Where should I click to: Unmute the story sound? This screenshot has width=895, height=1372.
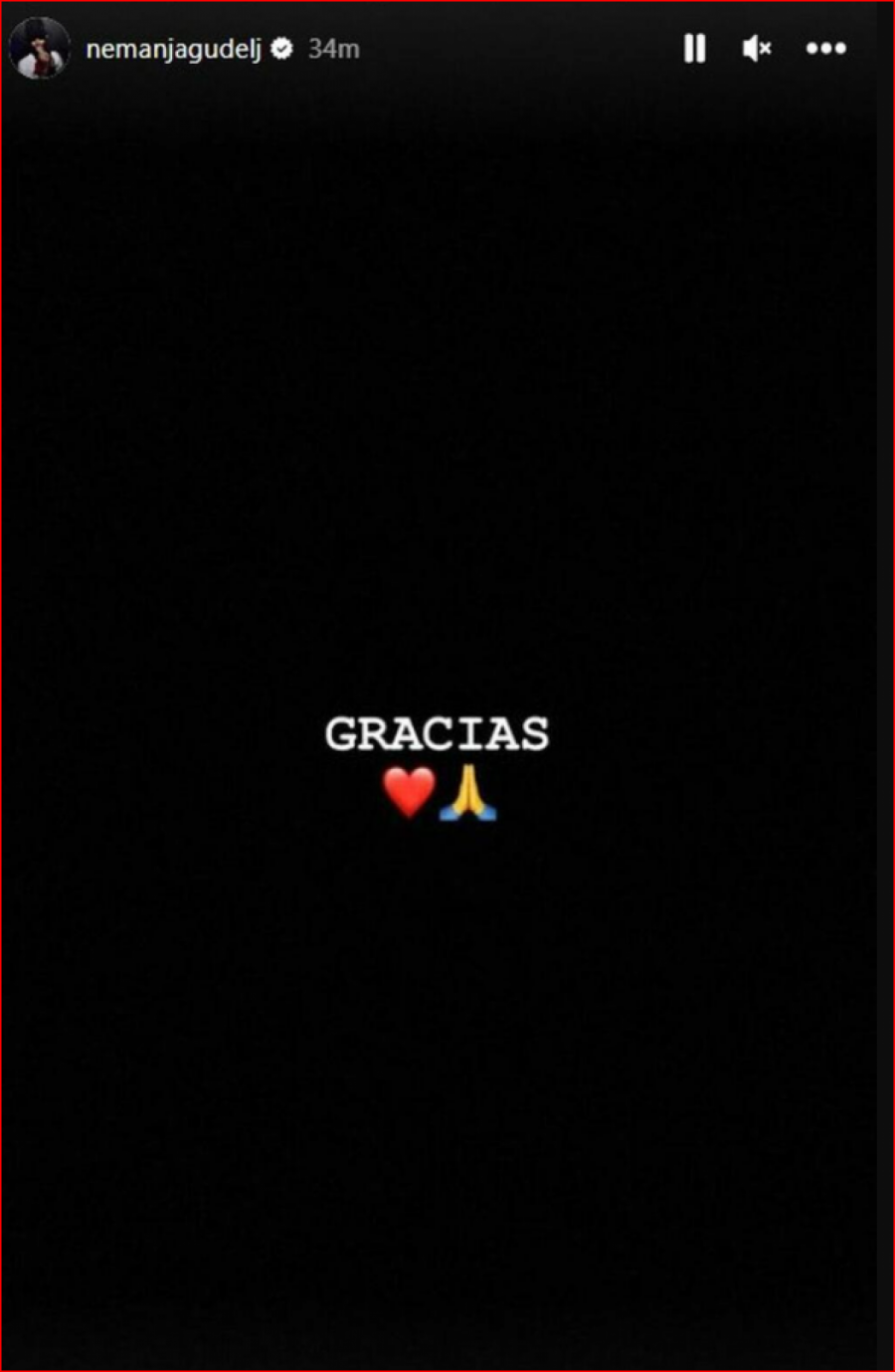click(x=757, y=48)
